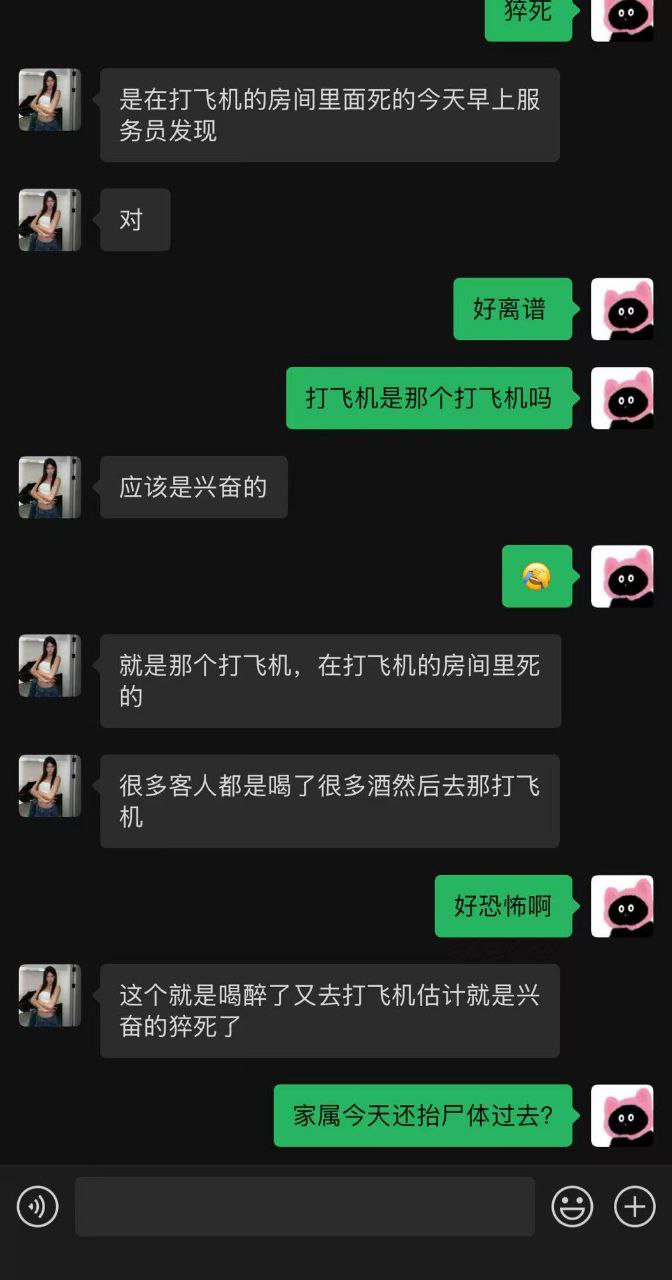This screenshot has height=1280, width=672.
Task: Focus the message text field
Action: [x=304, y=1207]
